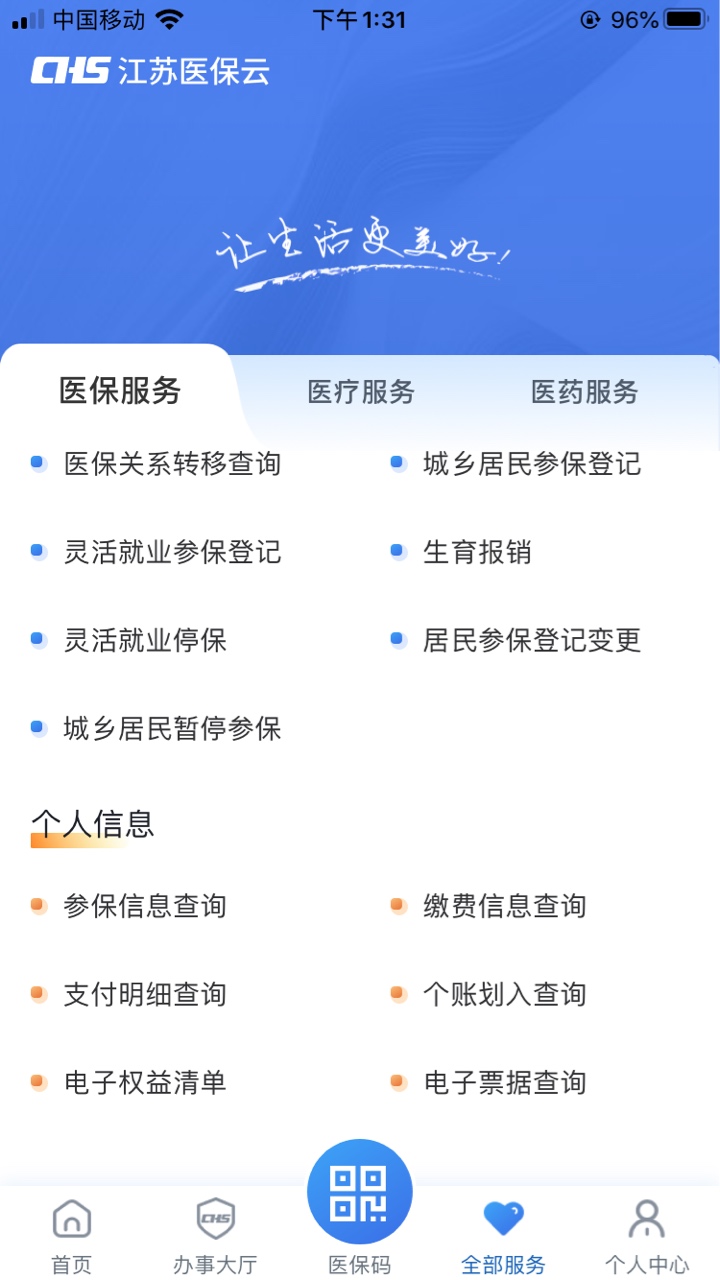Open 电子权益清单
This screenshot has width=720, height=1280.
pyautogui.click(x=145, y=1082)
